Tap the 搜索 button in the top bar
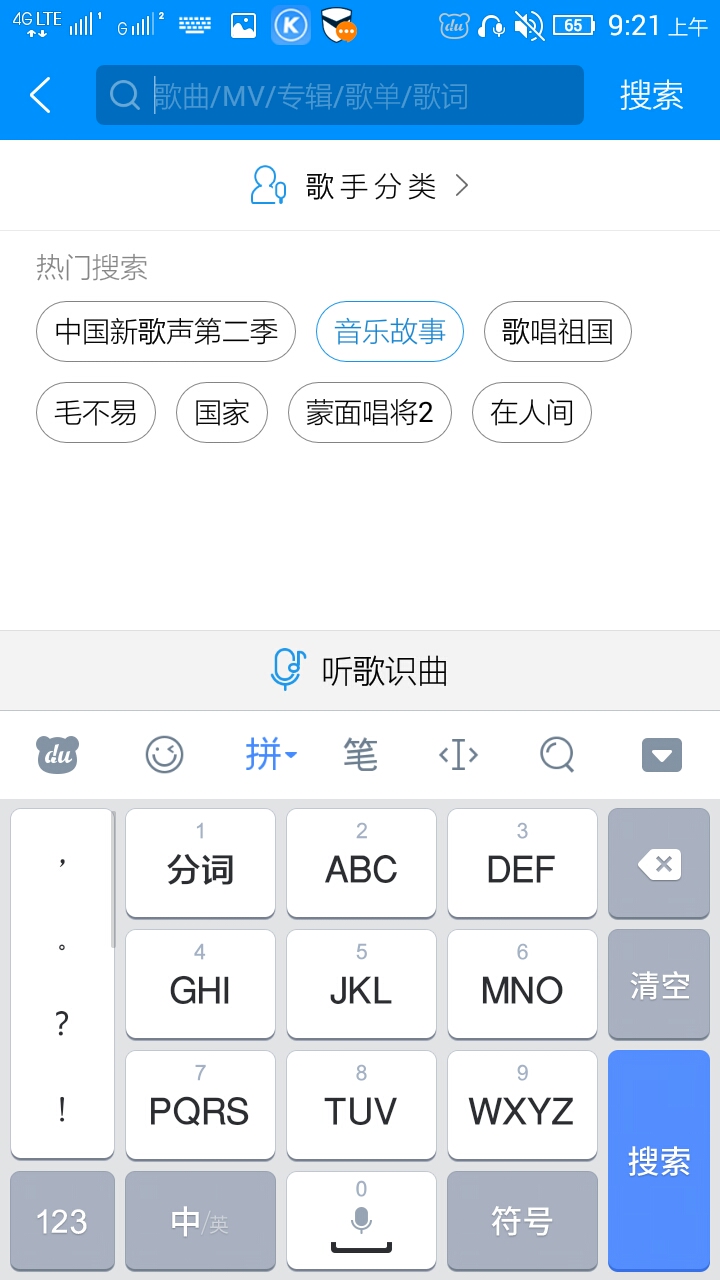 652,96
